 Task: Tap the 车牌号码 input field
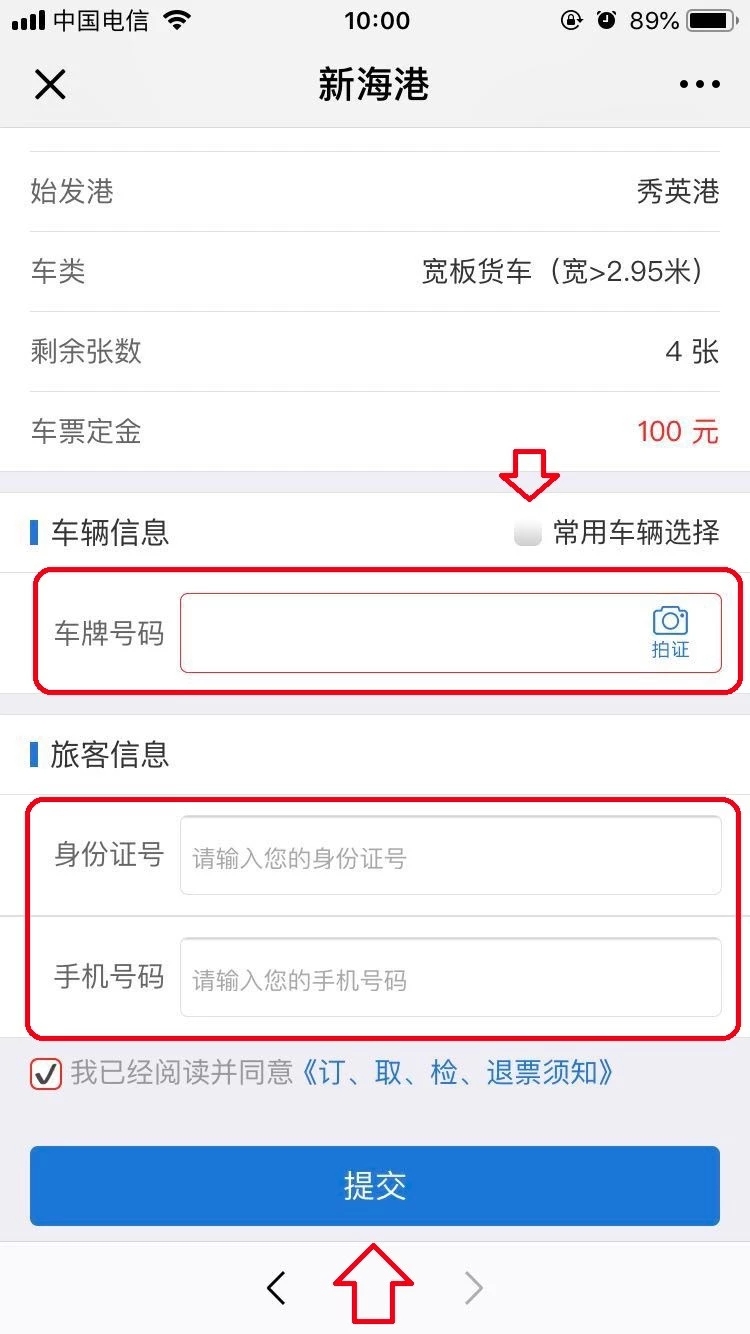coord(410,633)
